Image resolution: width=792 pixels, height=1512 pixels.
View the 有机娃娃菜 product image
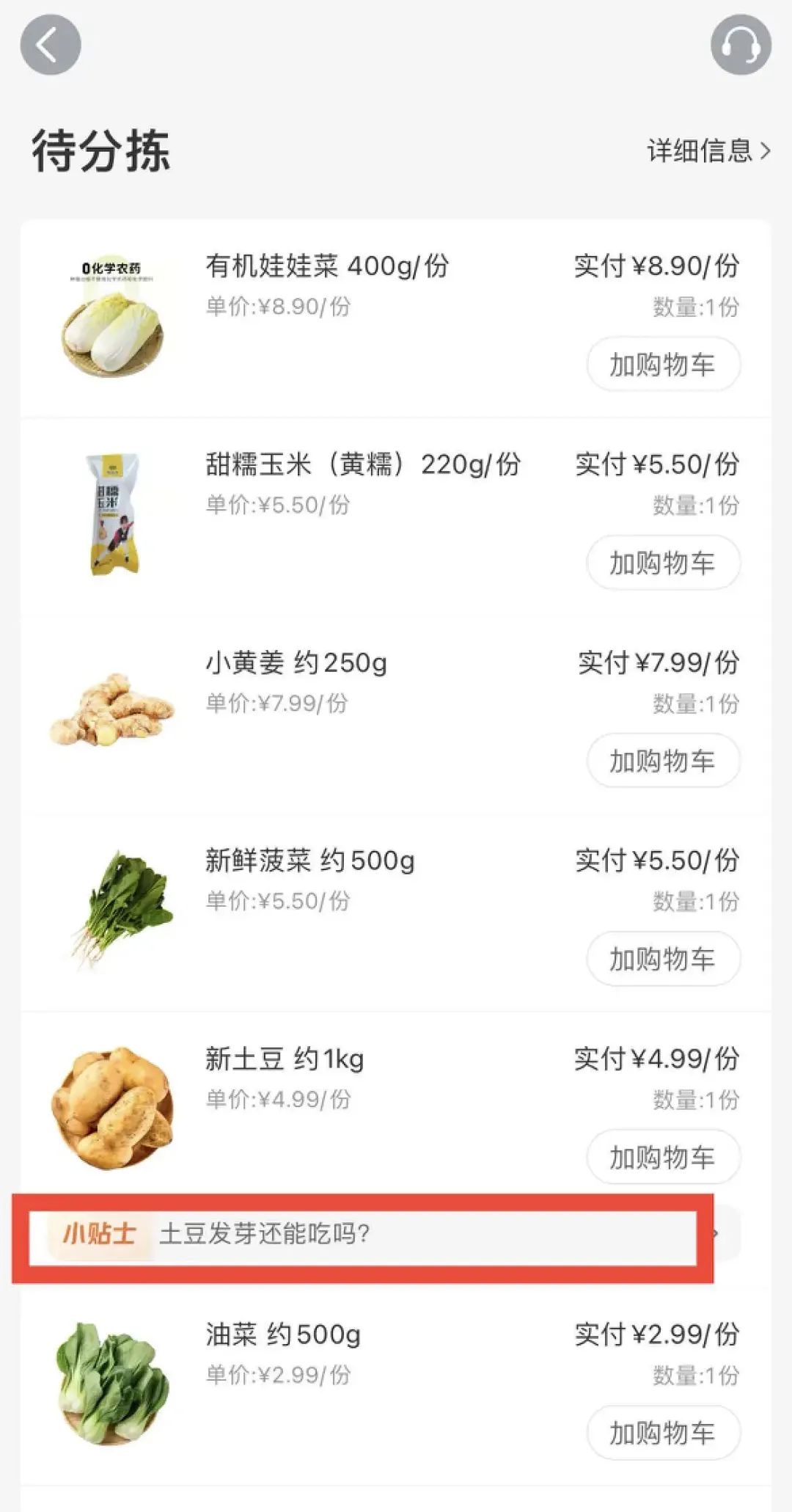(x=112, y=317)
